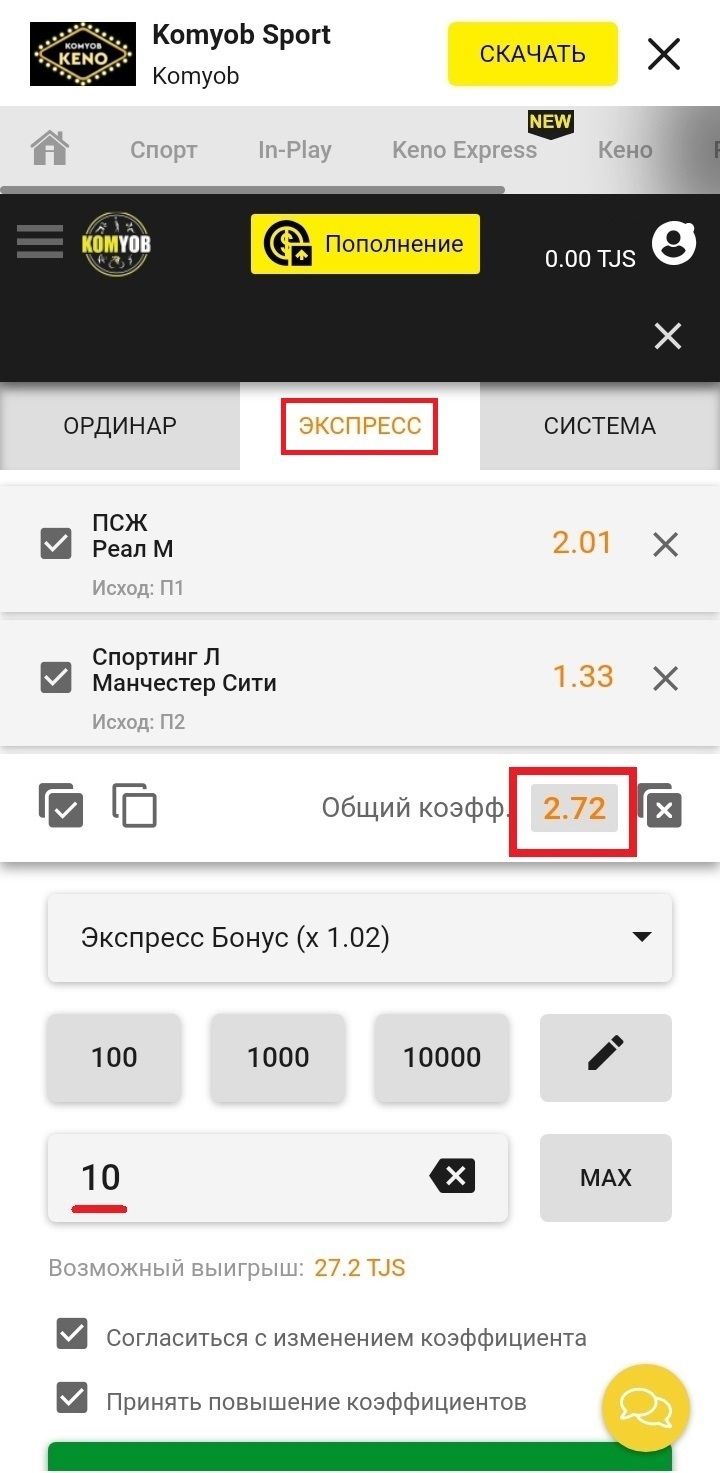
Task: Tap the Пополнение deposit button
Action: (x=365, y=244)
